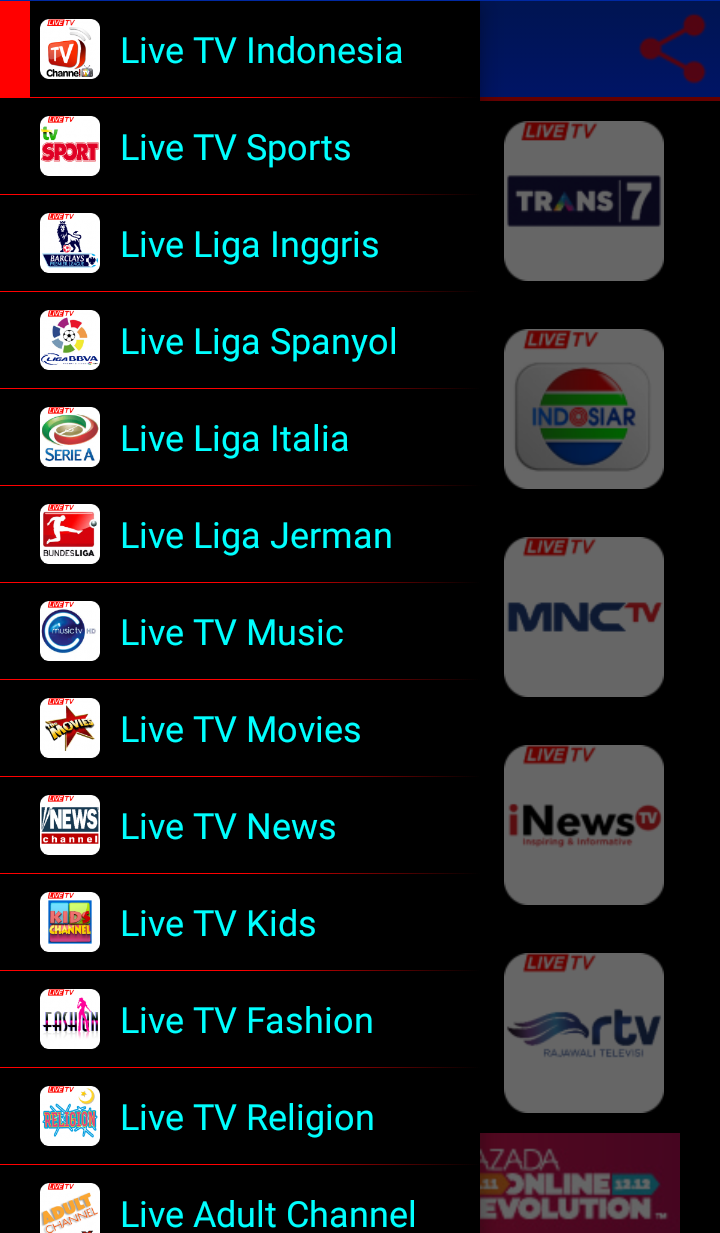Play the MNC TV channel
This screenshot has width=720, height=1233.
pyautogui.click(x=584, y=617)
